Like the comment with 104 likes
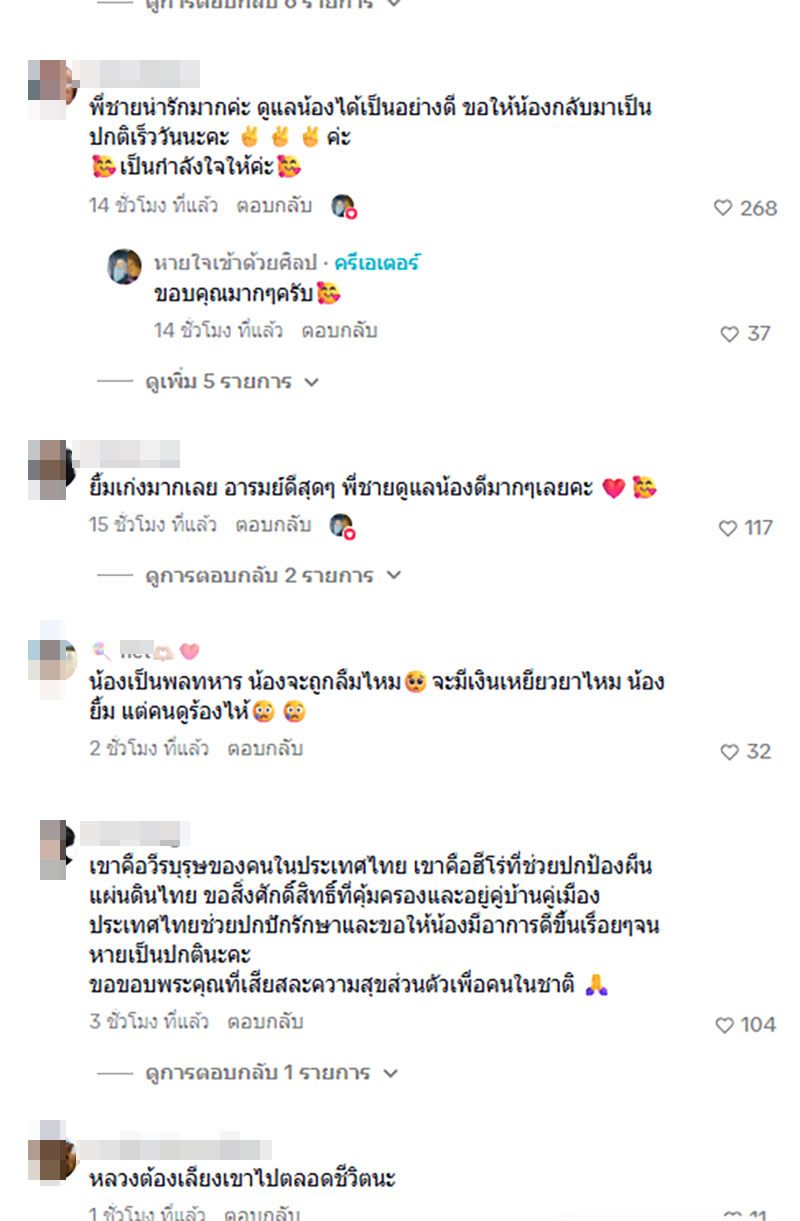Image resolution: width=800 pixels, height=1221 pixels. (725, 1025)
